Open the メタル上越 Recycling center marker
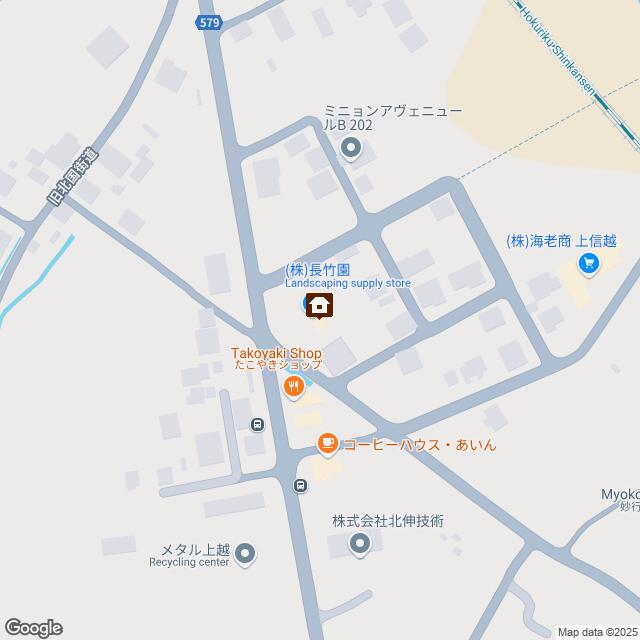The image size is (640, 640). pos(246,552)
